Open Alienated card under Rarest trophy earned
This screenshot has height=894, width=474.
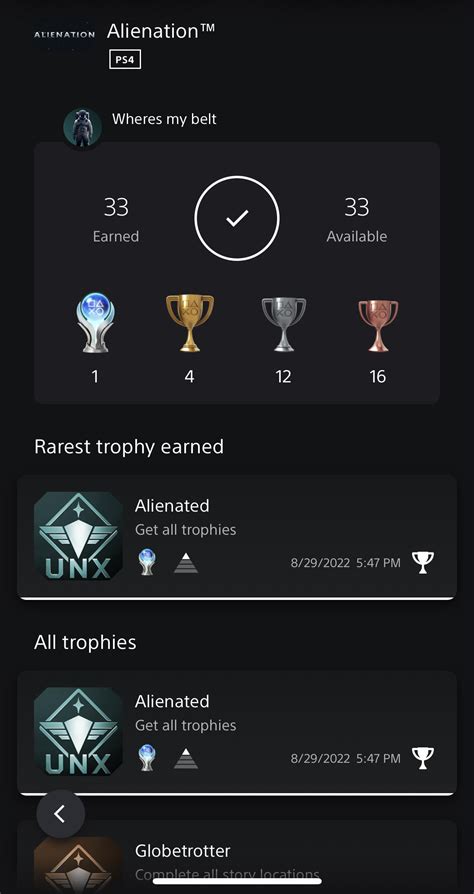[237, 537]
